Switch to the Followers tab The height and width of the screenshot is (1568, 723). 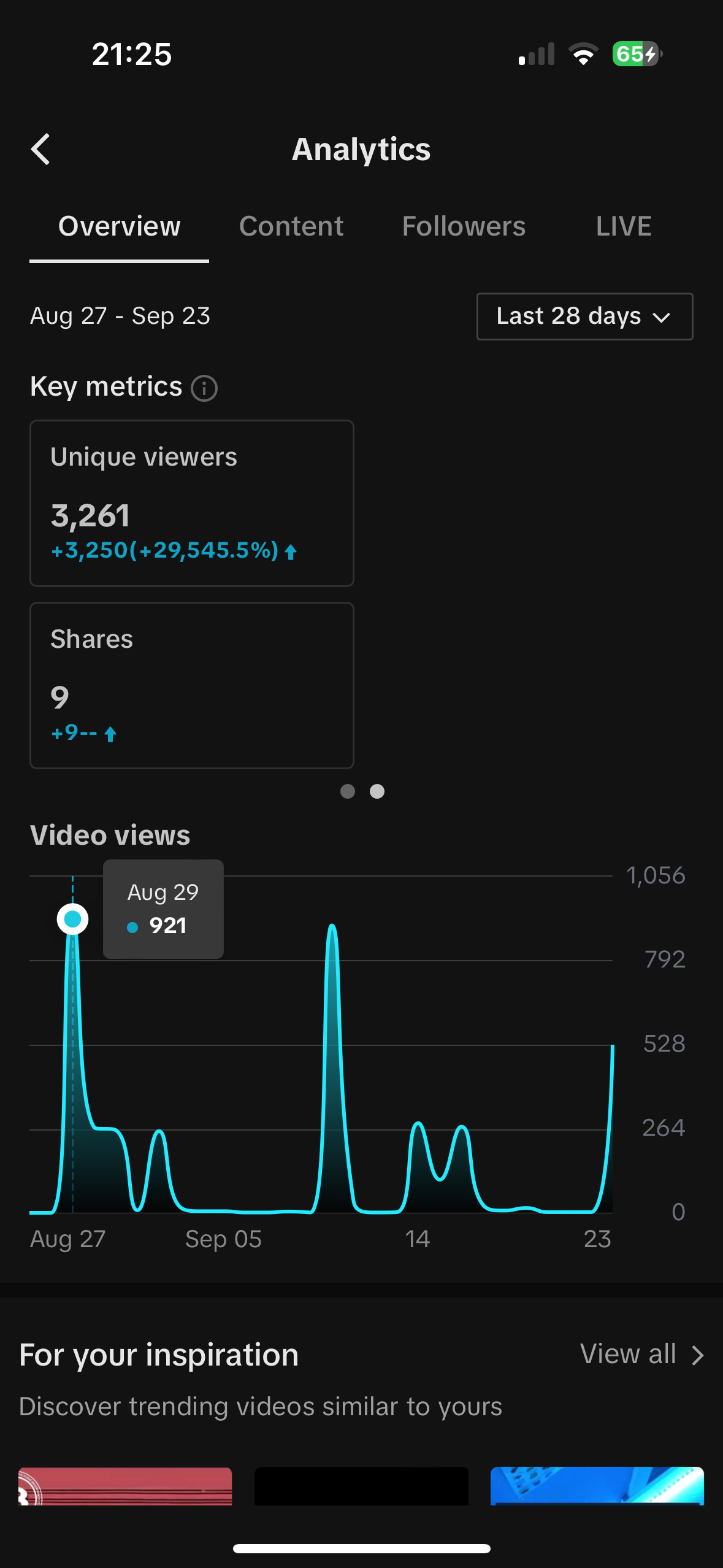[464, 226]
